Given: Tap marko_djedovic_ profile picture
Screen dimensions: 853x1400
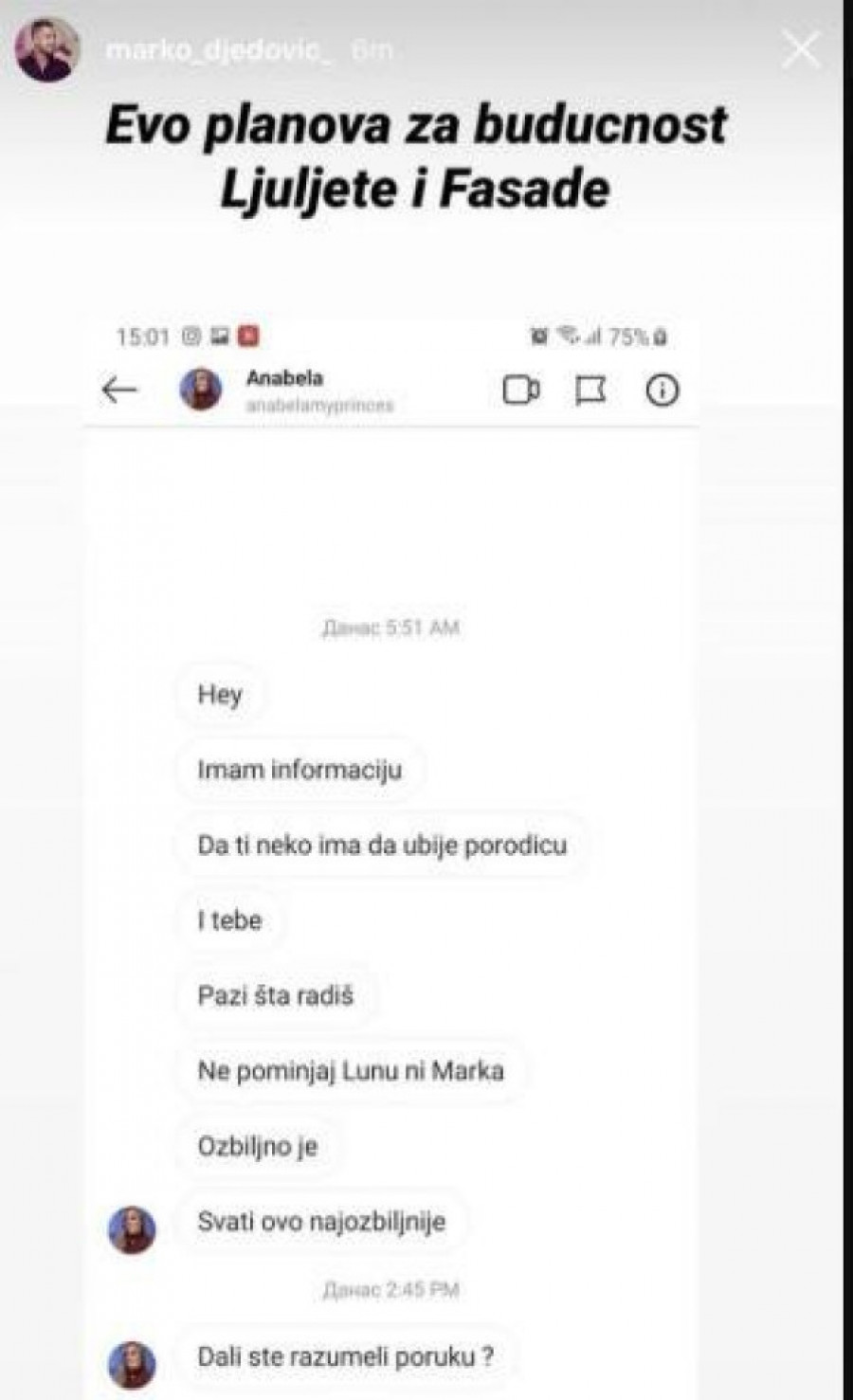Looking at the screenshot, I should (x=45, y=52).
